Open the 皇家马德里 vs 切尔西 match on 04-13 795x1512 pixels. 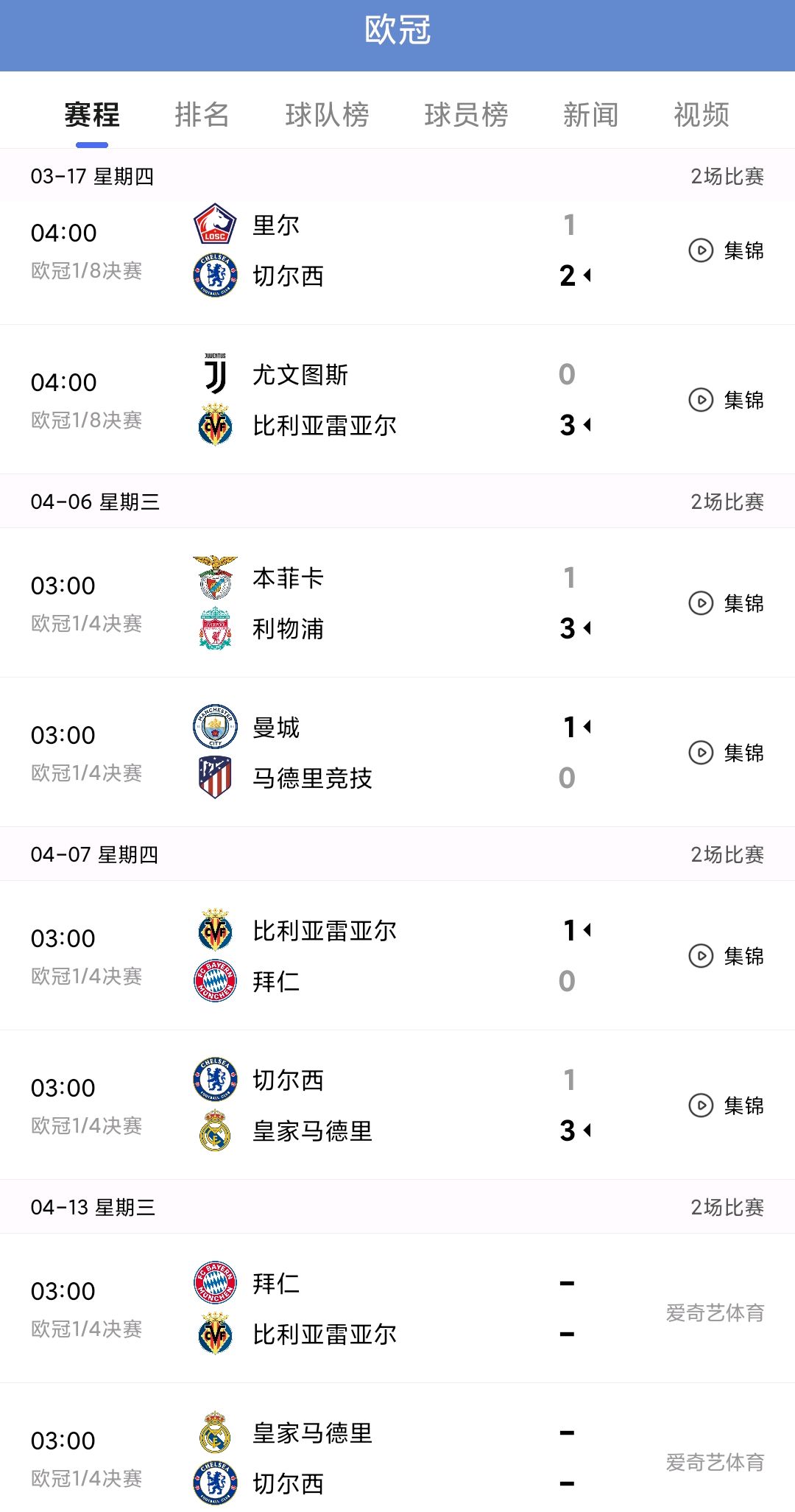(x=397, y=1458)
